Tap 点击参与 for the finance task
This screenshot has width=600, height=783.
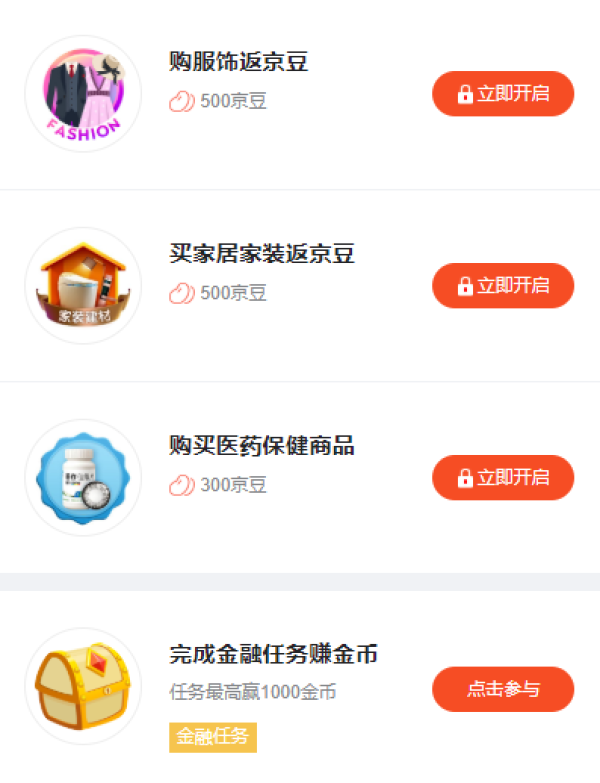coord(503,689)
